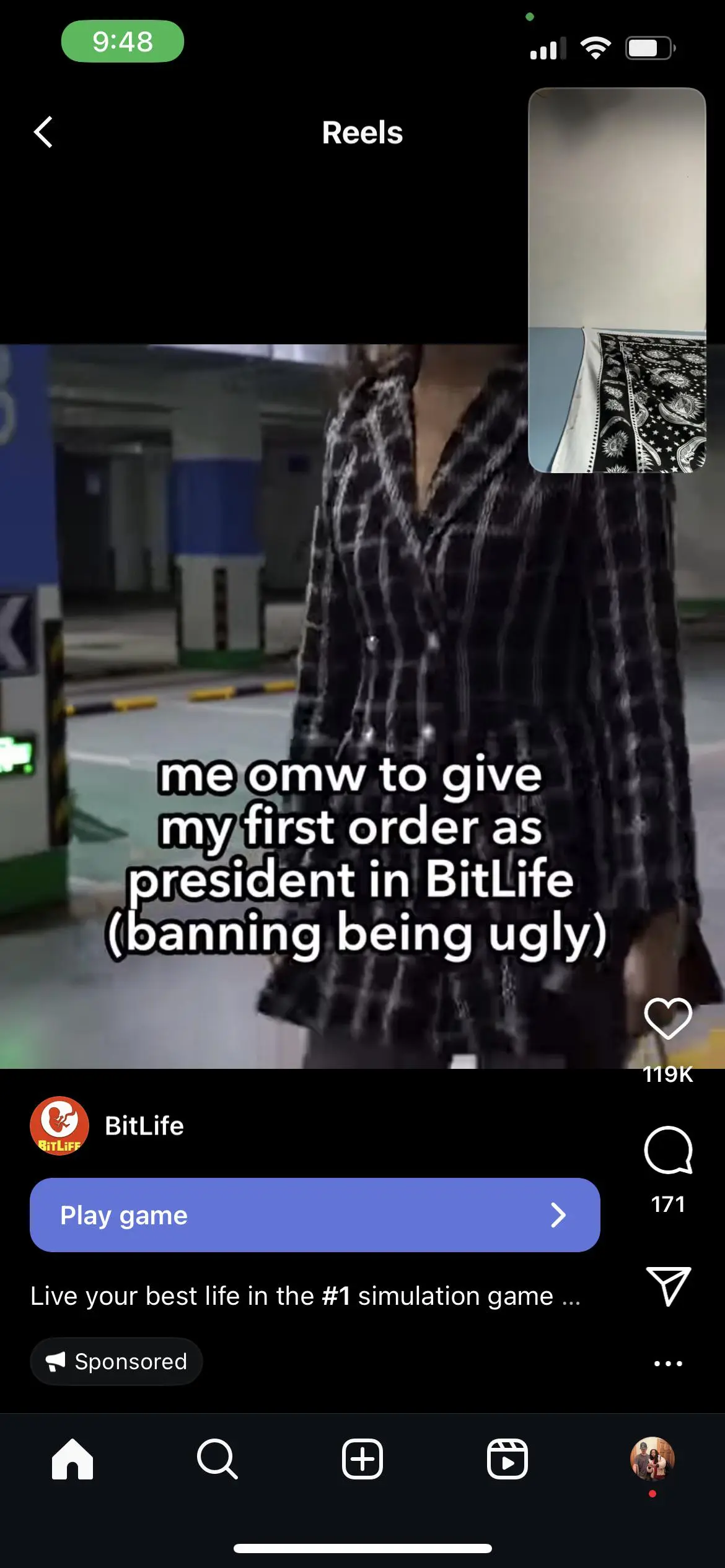Open comments on the BitLife reel

(667, 1151)
